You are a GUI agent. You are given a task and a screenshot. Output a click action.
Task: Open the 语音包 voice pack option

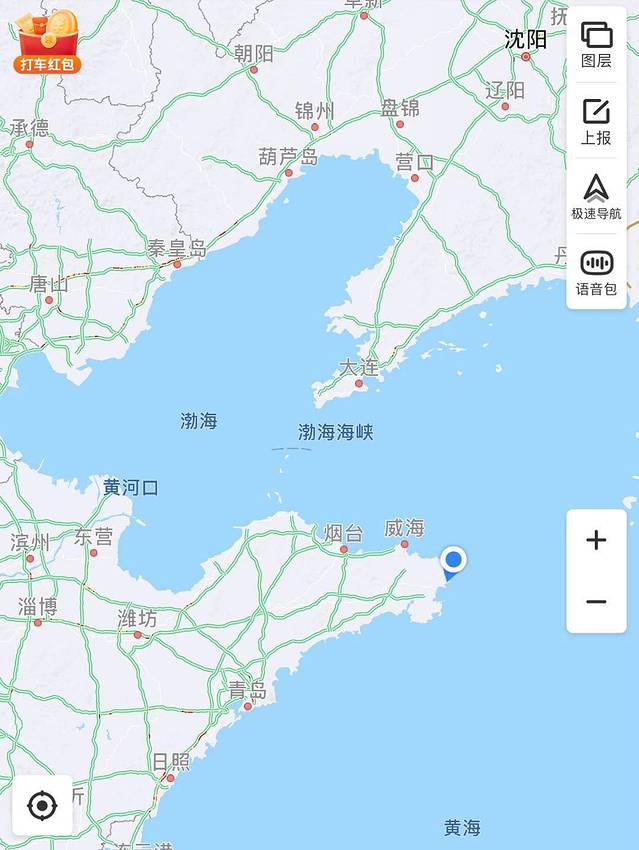coord(596,273)
